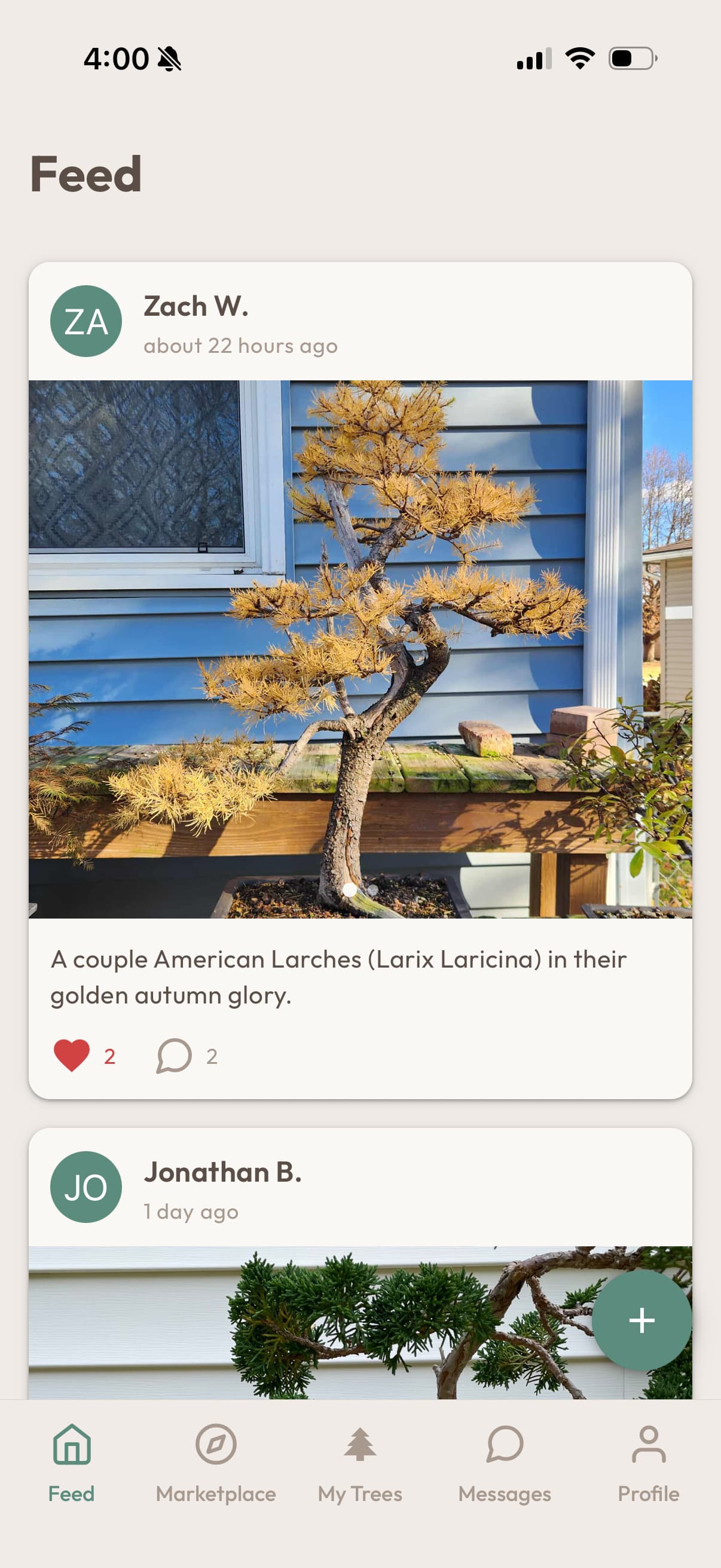Viewport: 721px width, 1568px height.
Task: Tap the comment count on Zach's post
Action: [x=212, y=1056]
